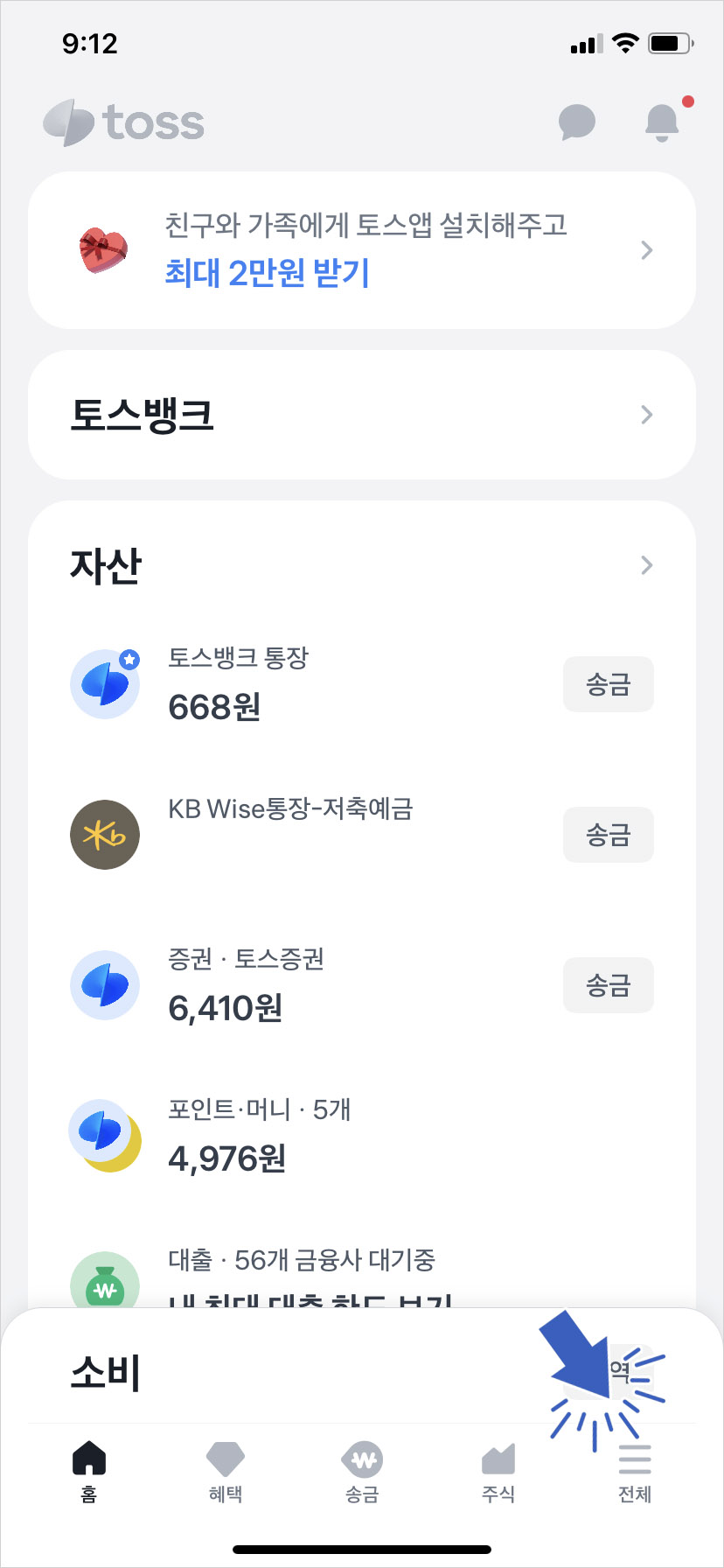The image size is (724, 1568).
Task: Switch to the 송금 tab
Action: [x=362, y=1470]
